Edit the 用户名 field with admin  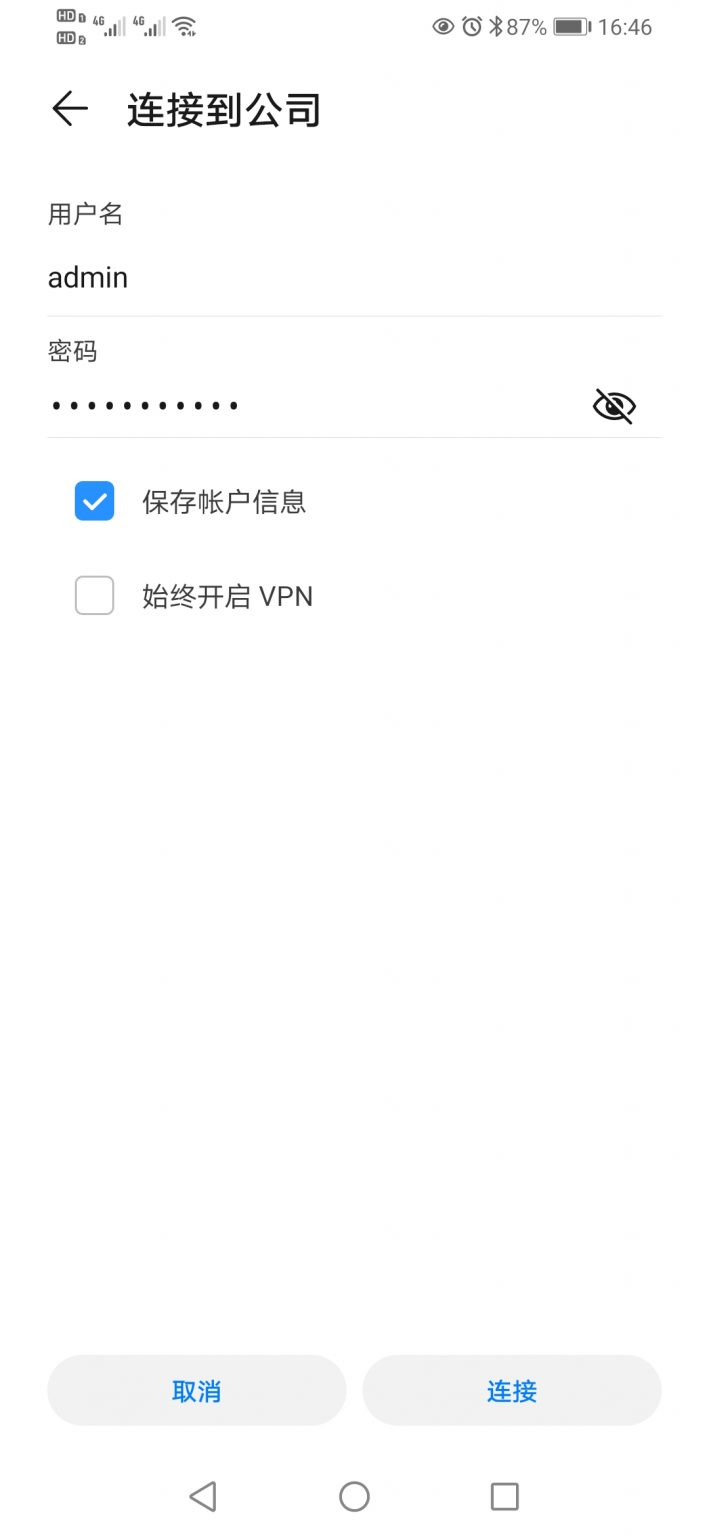pos(354,278)
